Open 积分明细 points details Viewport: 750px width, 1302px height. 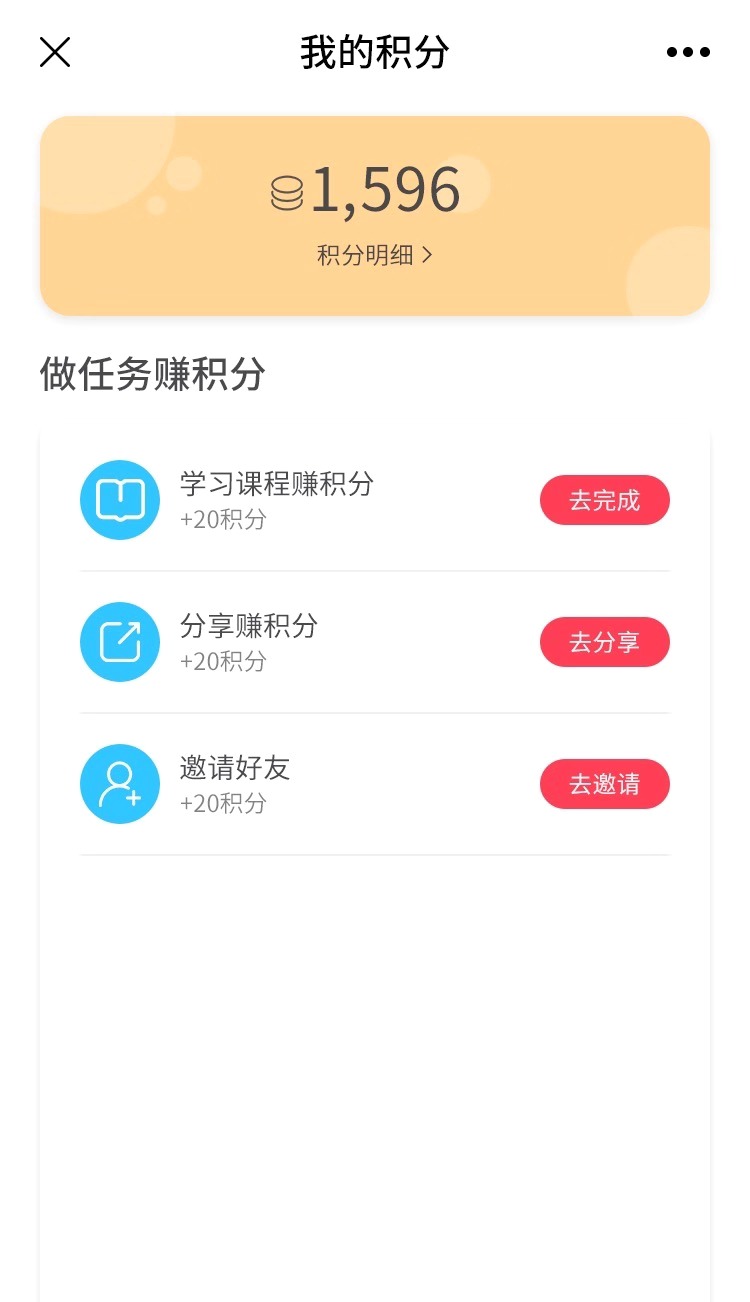coord(375,255)
